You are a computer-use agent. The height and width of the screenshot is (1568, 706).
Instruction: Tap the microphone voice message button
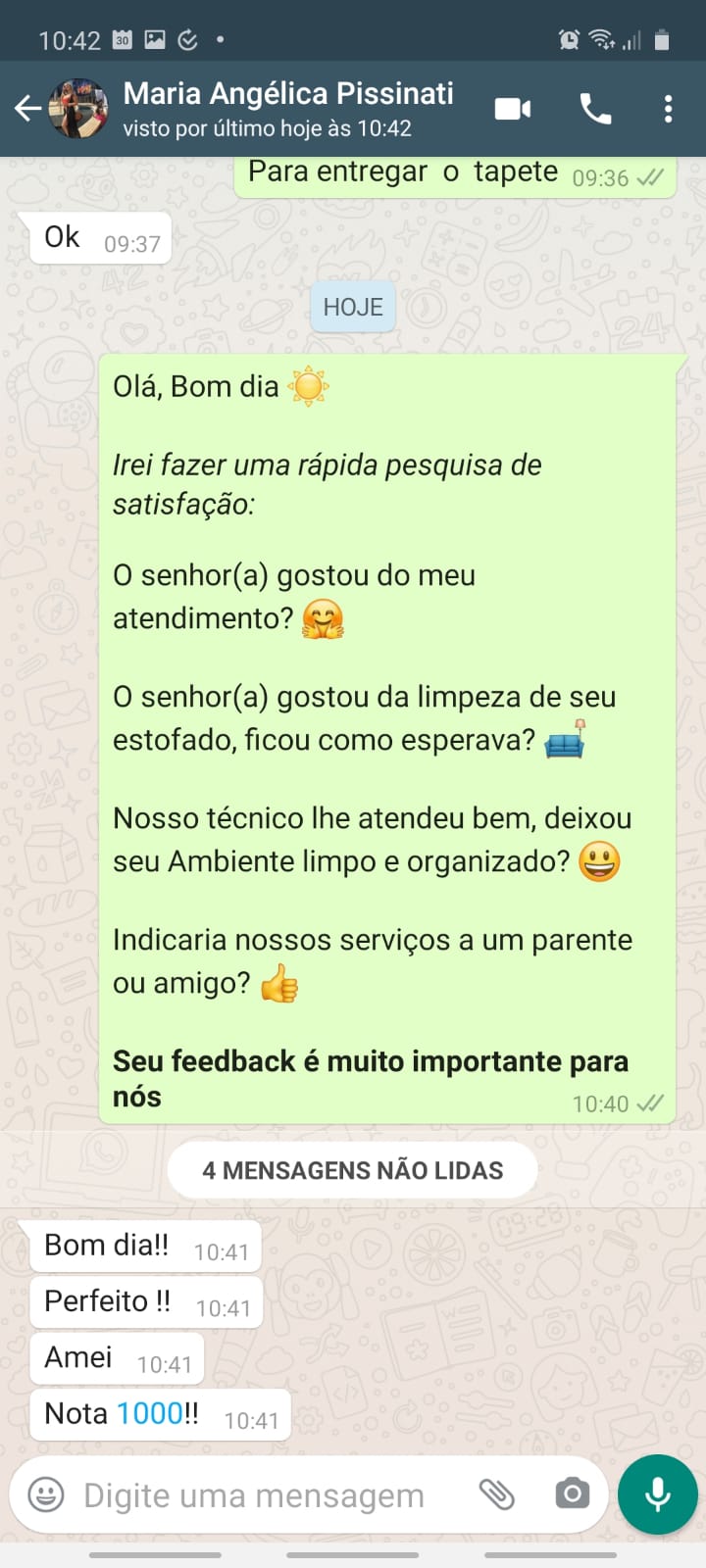(658, 1494)
